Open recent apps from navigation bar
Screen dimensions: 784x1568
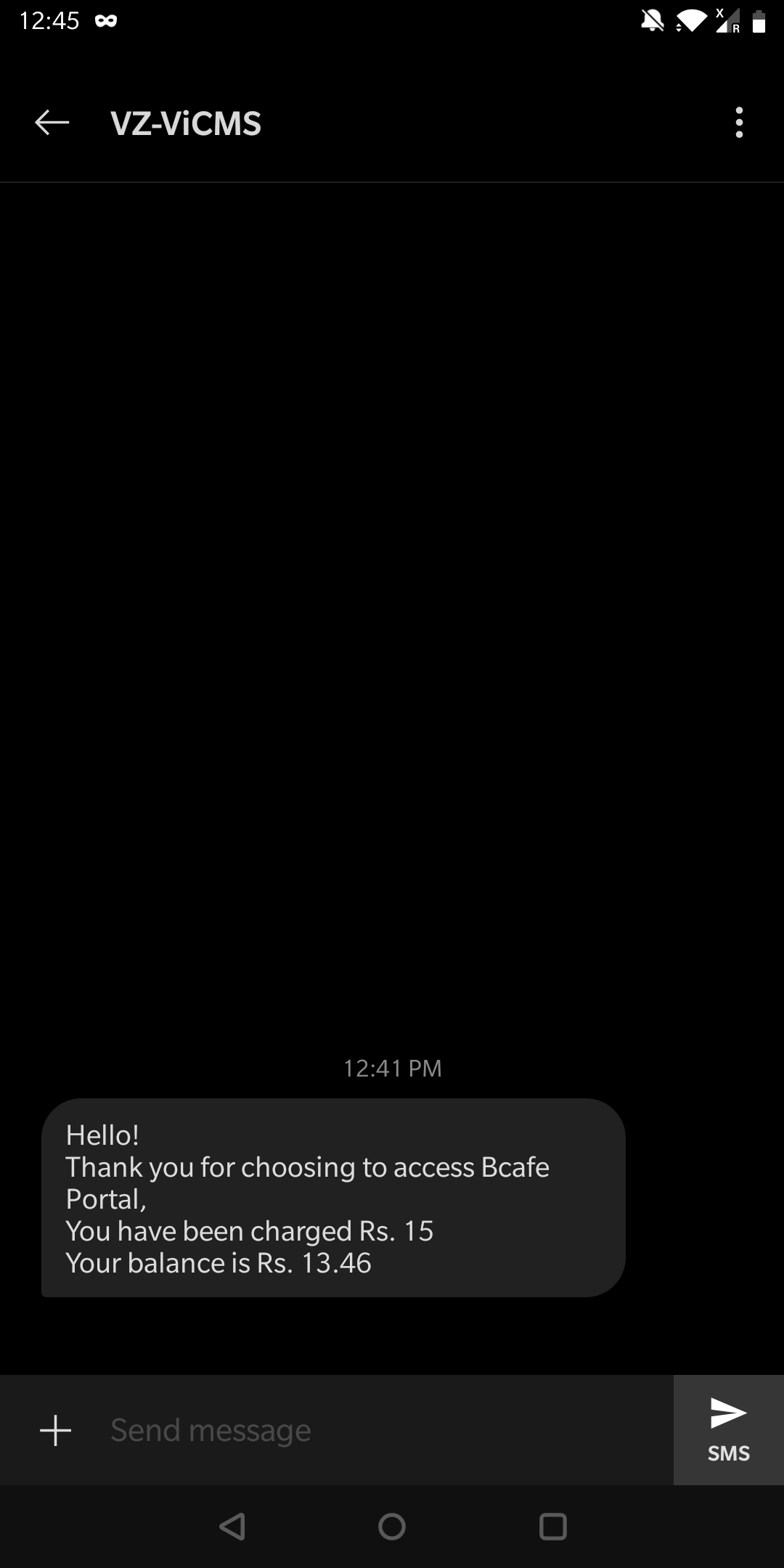[x=552, y=1527]
